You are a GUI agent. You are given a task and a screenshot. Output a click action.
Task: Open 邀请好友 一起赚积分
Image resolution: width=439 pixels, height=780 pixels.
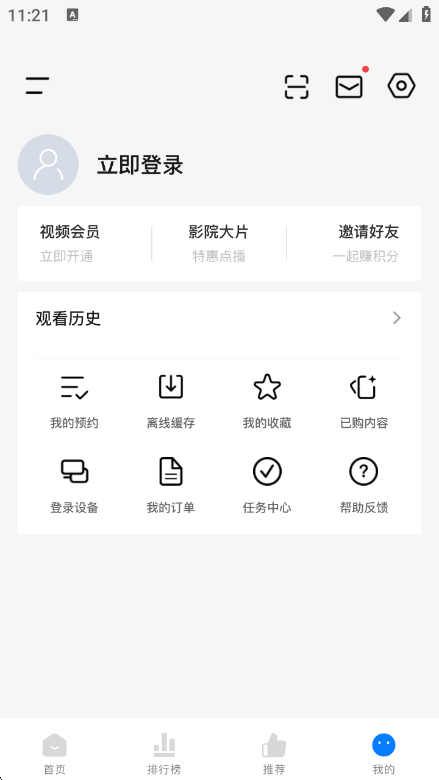pyautogui.click(x=366, y=243)
